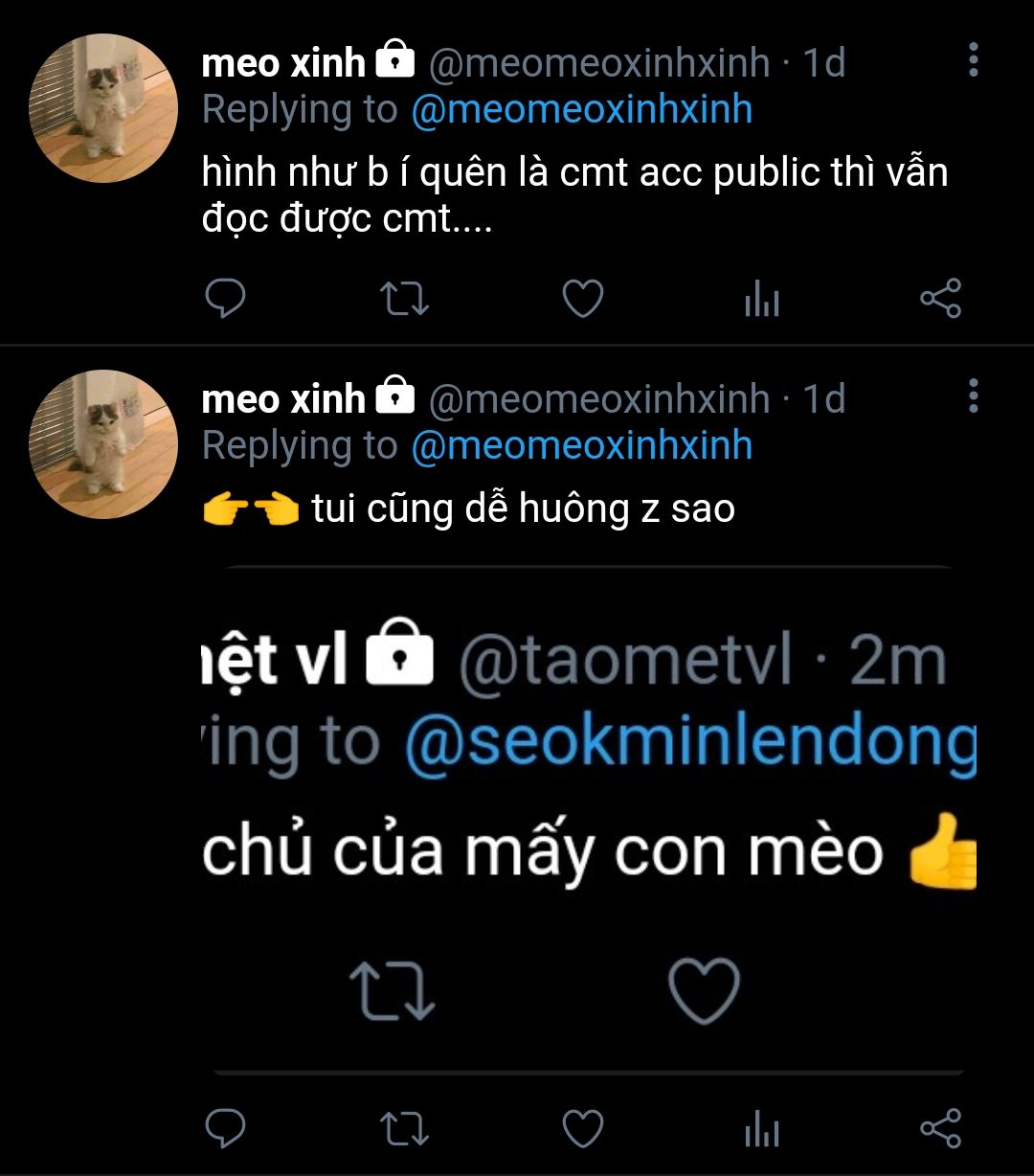Share the 'tui cũng dễ huông' tweet
1034x1176 pixels.
tap(940, 1128)
